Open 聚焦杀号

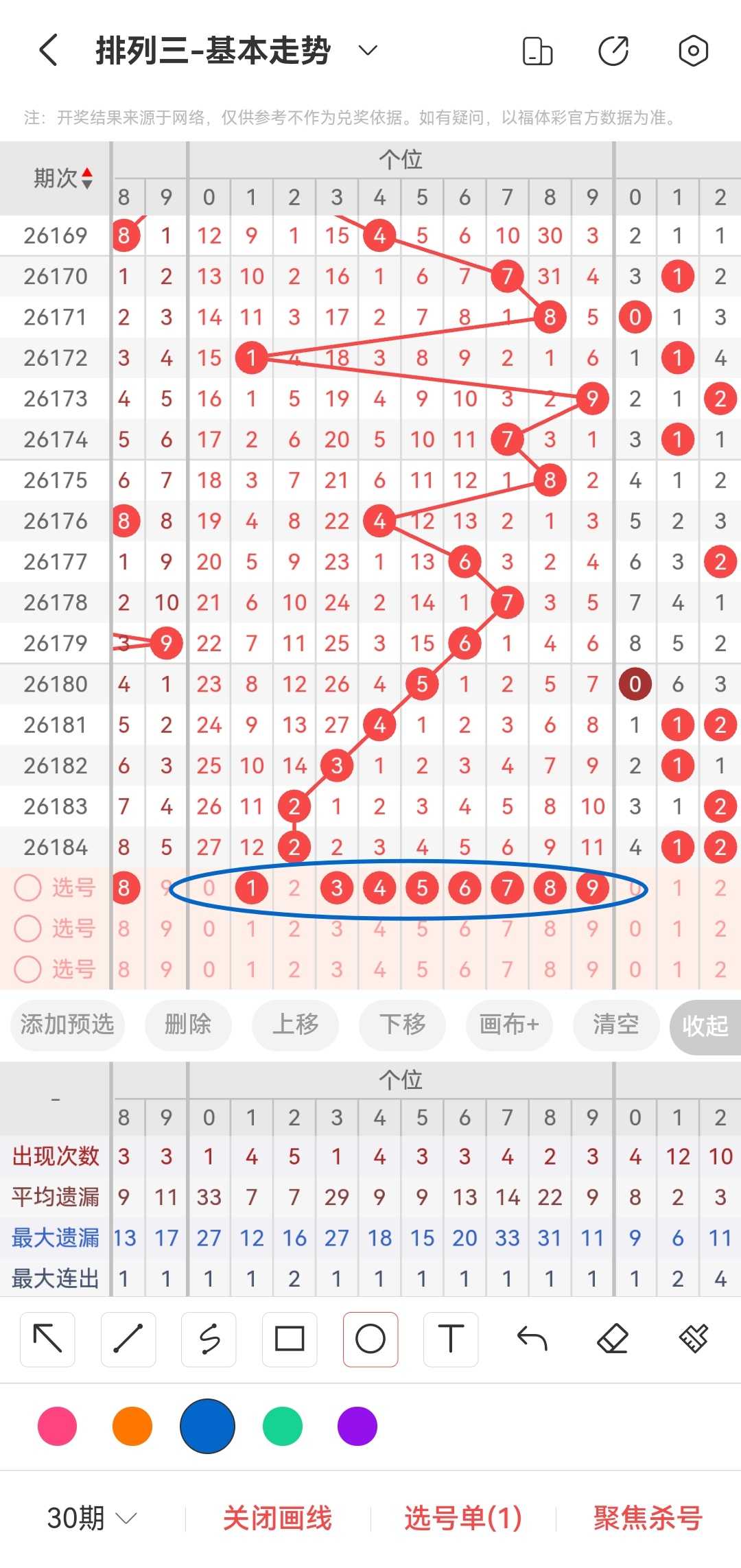point(648,1517)
